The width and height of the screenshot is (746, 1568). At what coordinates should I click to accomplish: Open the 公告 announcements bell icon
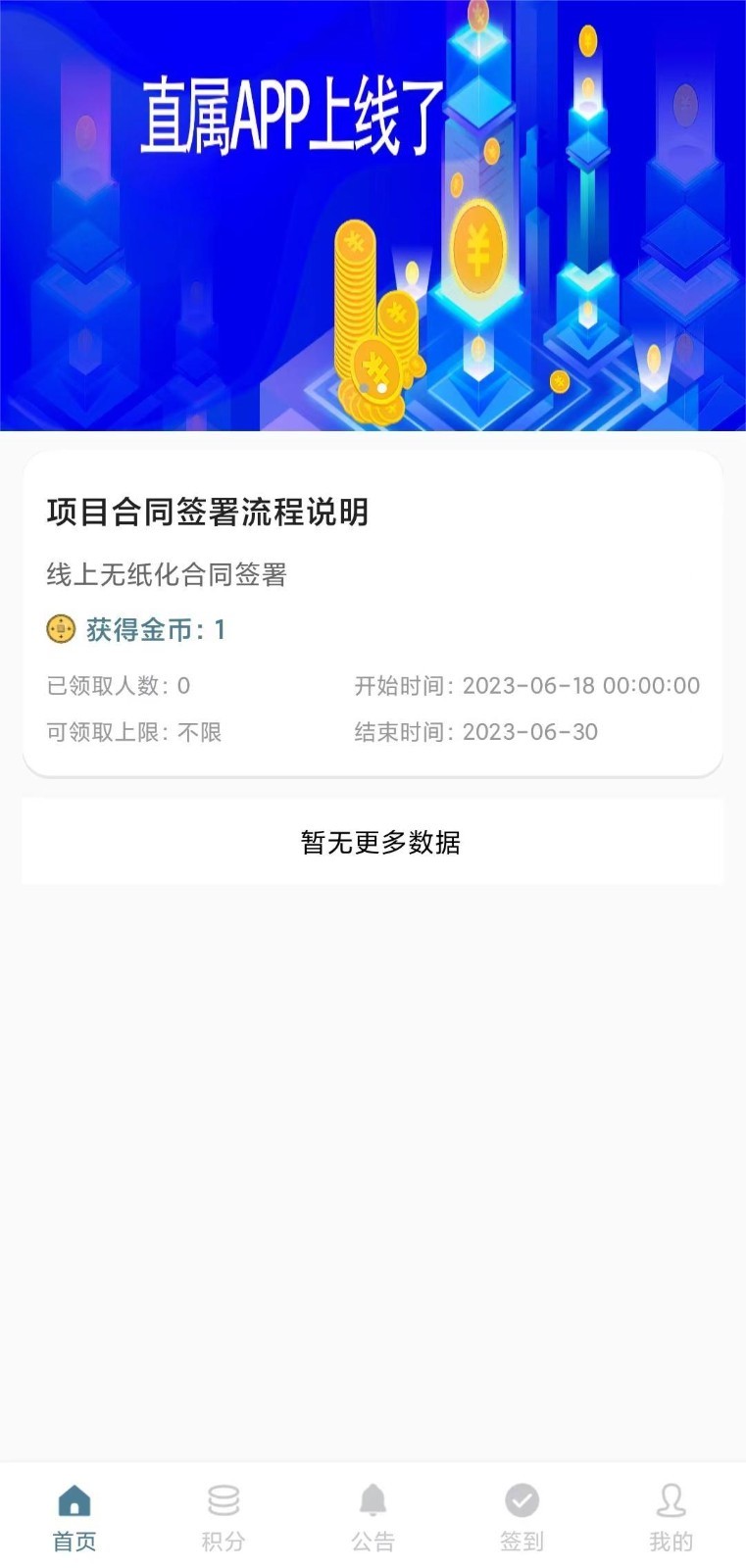point(373,1498)
